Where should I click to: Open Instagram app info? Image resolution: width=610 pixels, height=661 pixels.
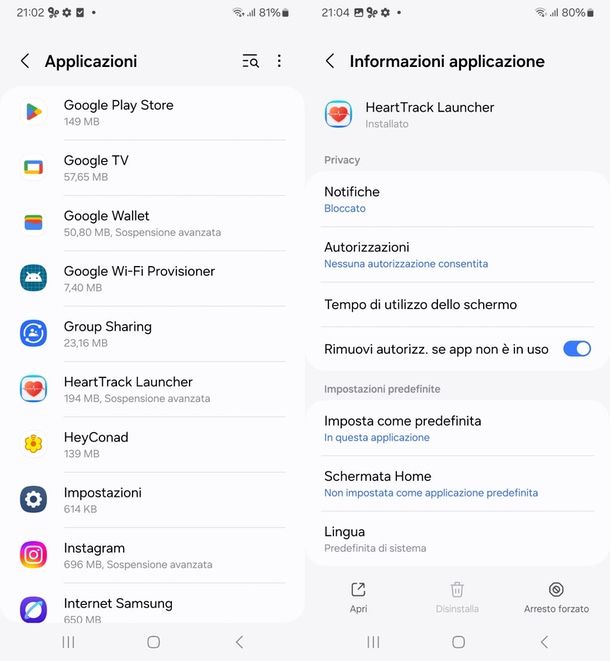point(150,555)
